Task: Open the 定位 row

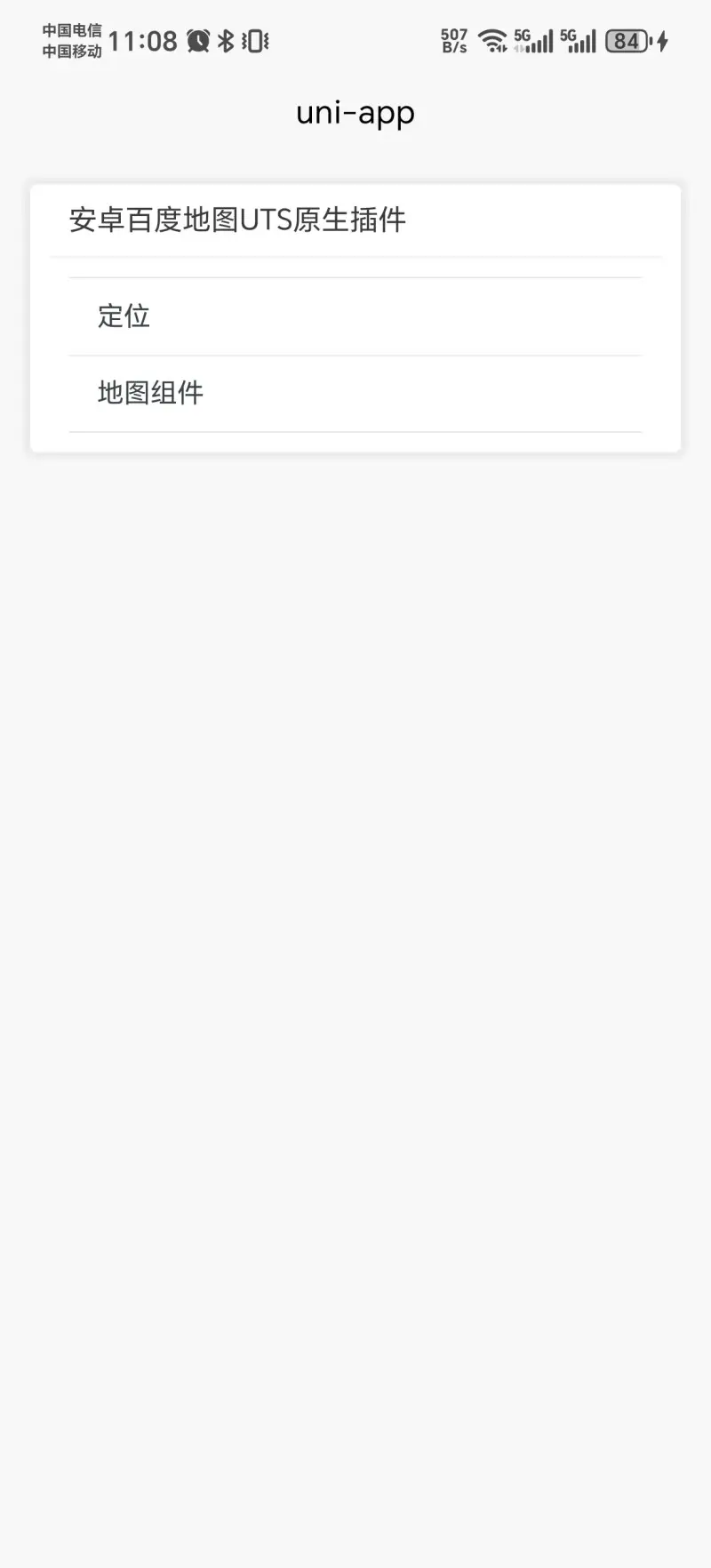Action: pos(355,316)
